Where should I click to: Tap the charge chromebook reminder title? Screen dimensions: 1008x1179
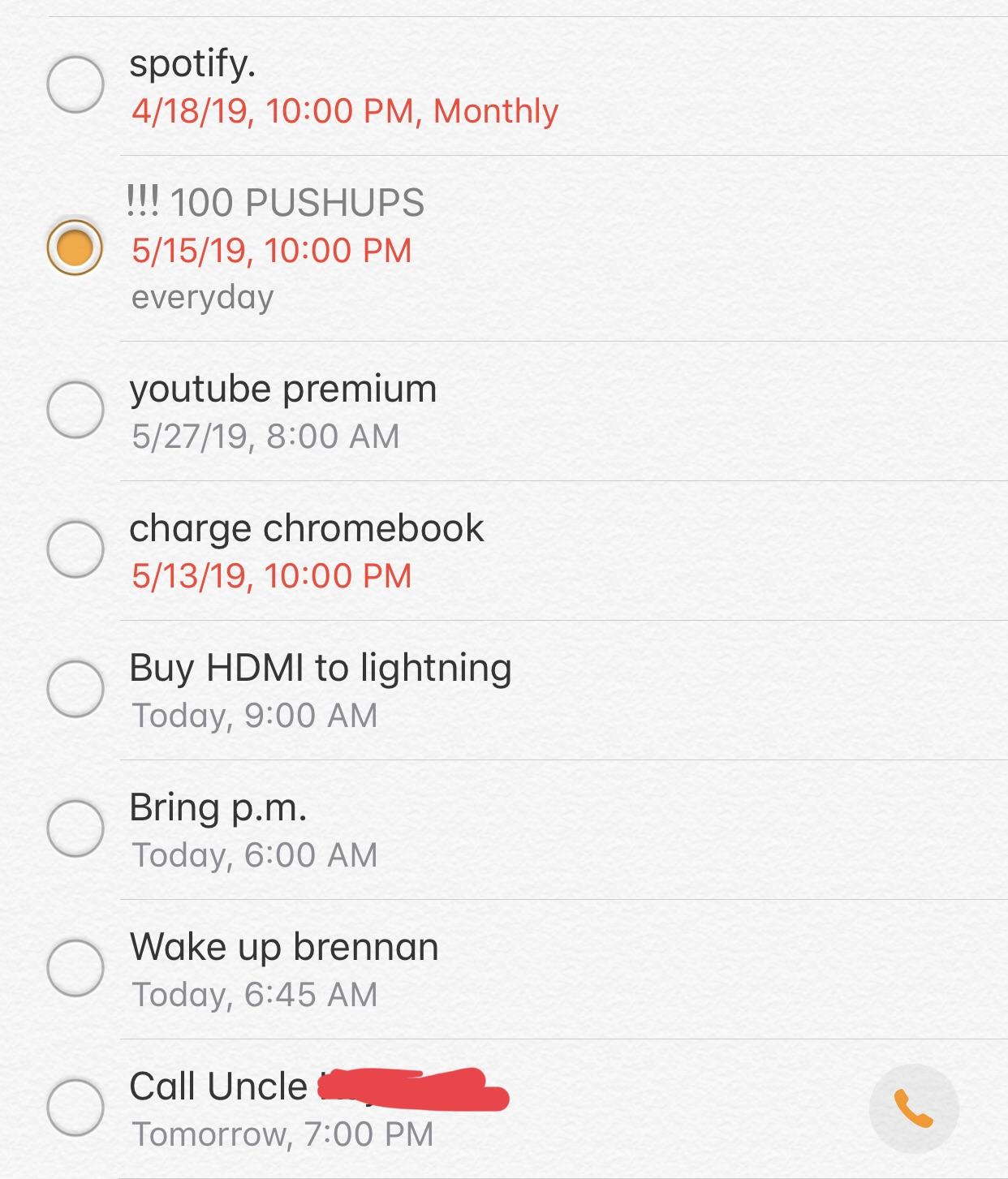pyautogui.click(x=307, y=528)
